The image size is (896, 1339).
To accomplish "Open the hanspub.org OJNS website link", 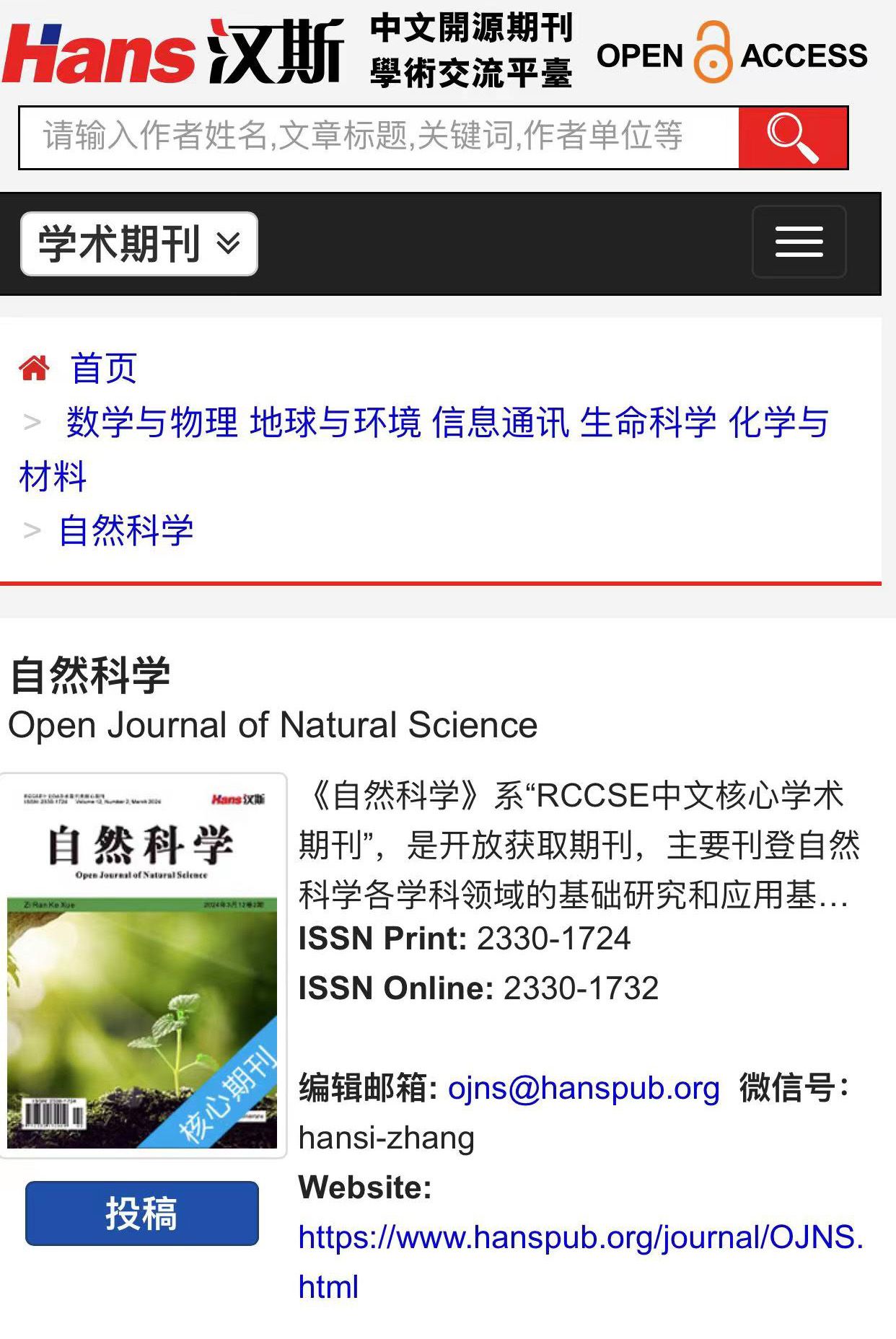I will coord(580,1237).
